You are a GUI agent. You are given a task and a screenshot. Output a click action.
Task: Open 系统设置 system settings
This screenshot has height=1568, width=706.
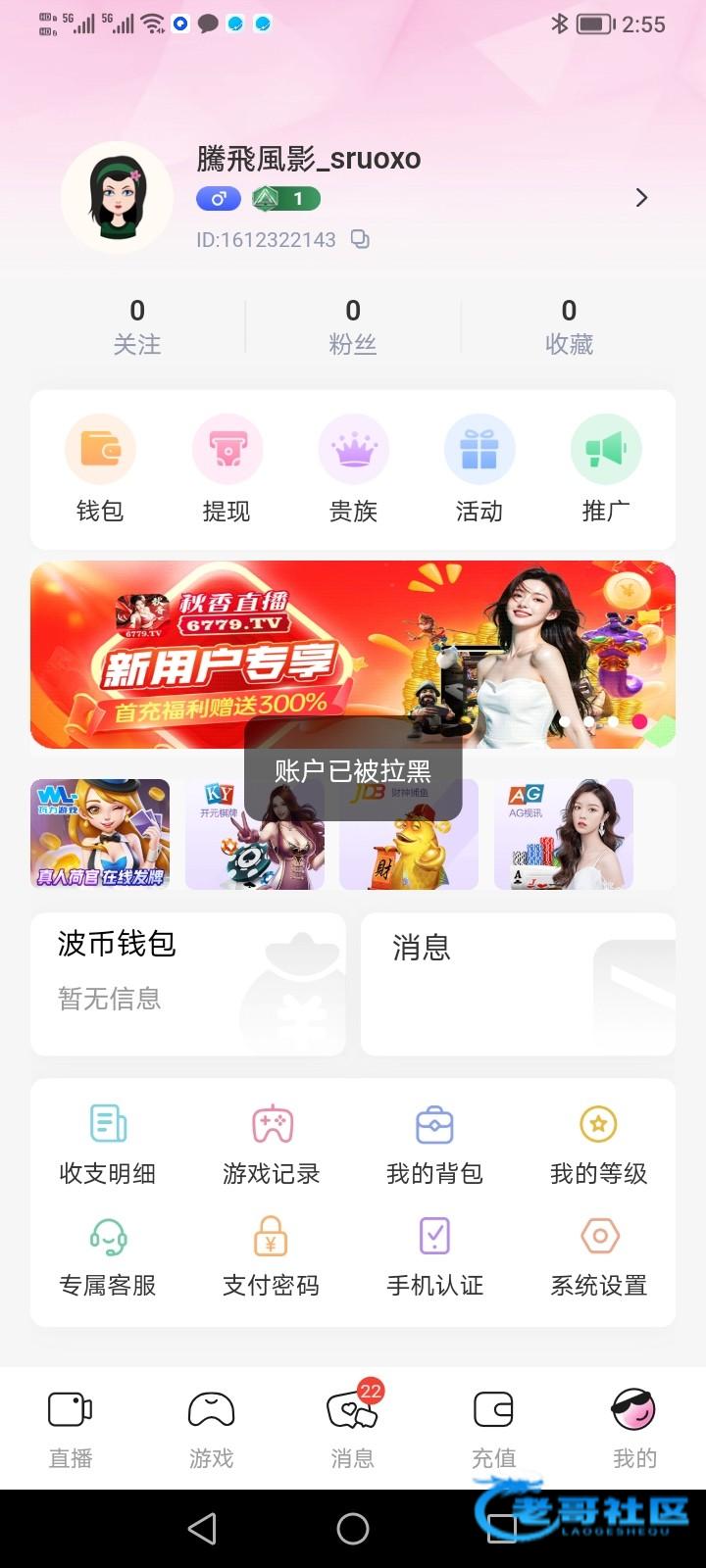pyautogui.click(x=598, y=1256)
